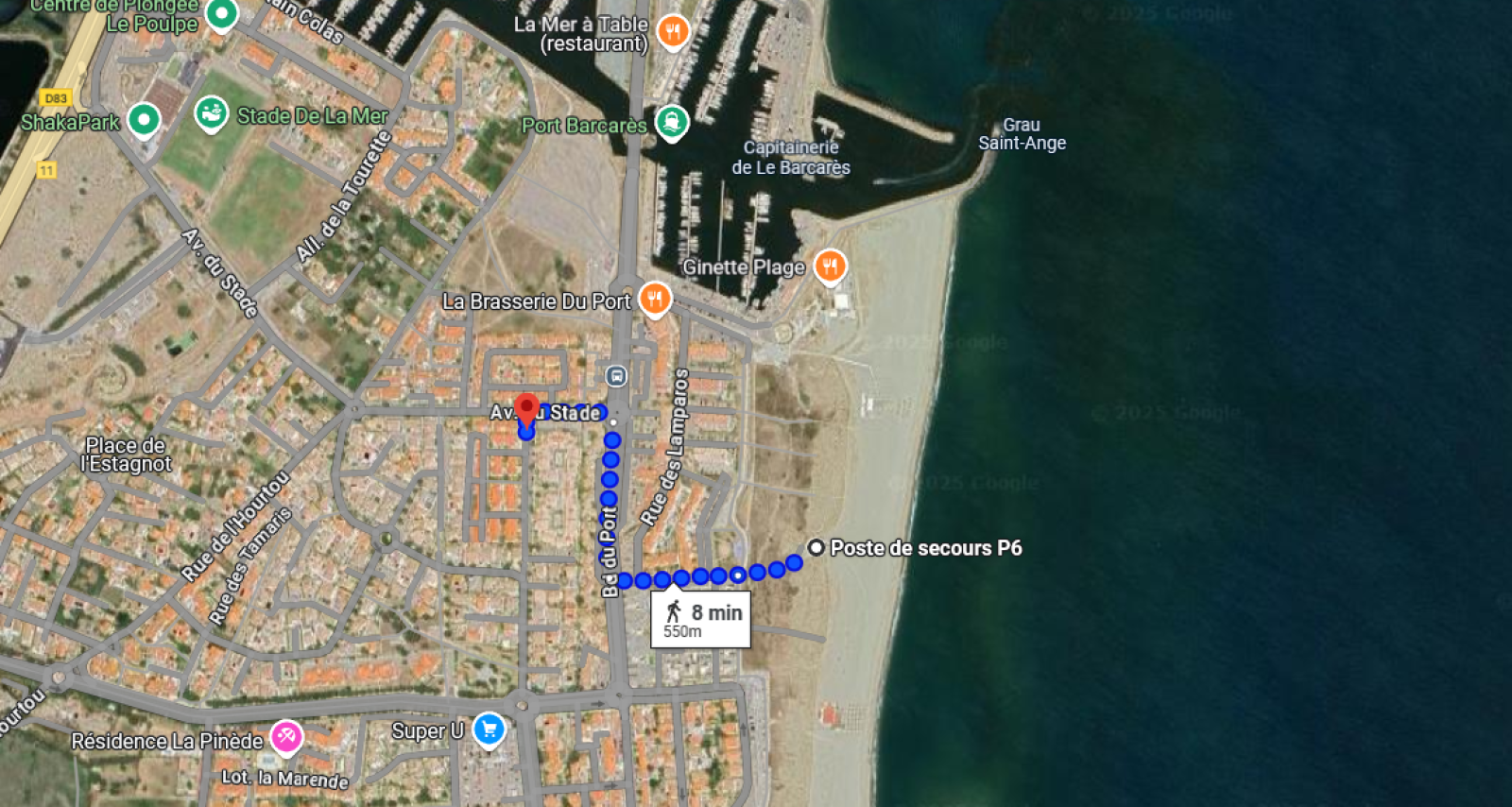Select the Résidence La Pinède pin
This screenshot has height=807, width=1512.
(286, 736)
